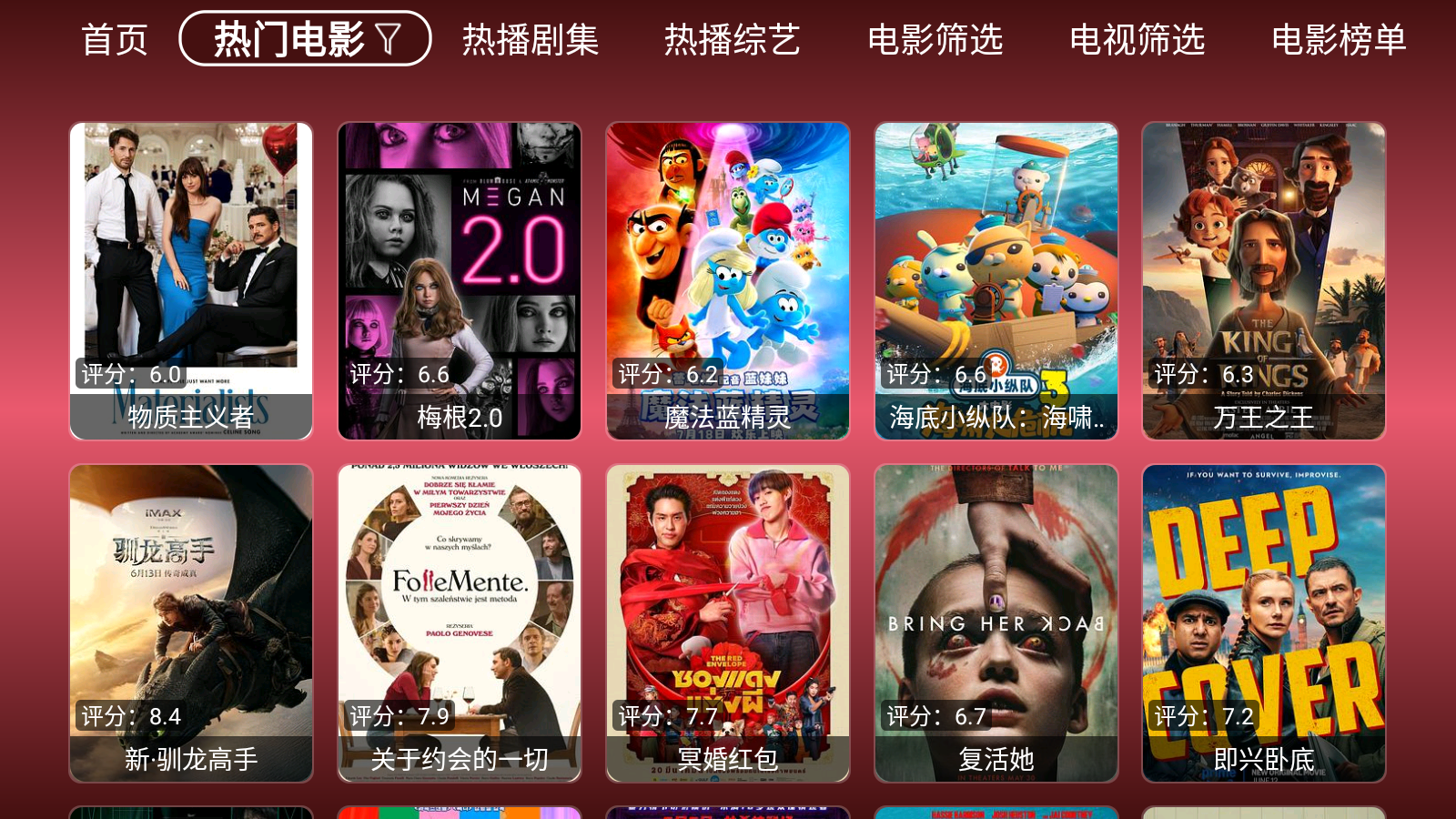Open the movie 即兴卧底

pyautogui.click(x=1264, y=622)
